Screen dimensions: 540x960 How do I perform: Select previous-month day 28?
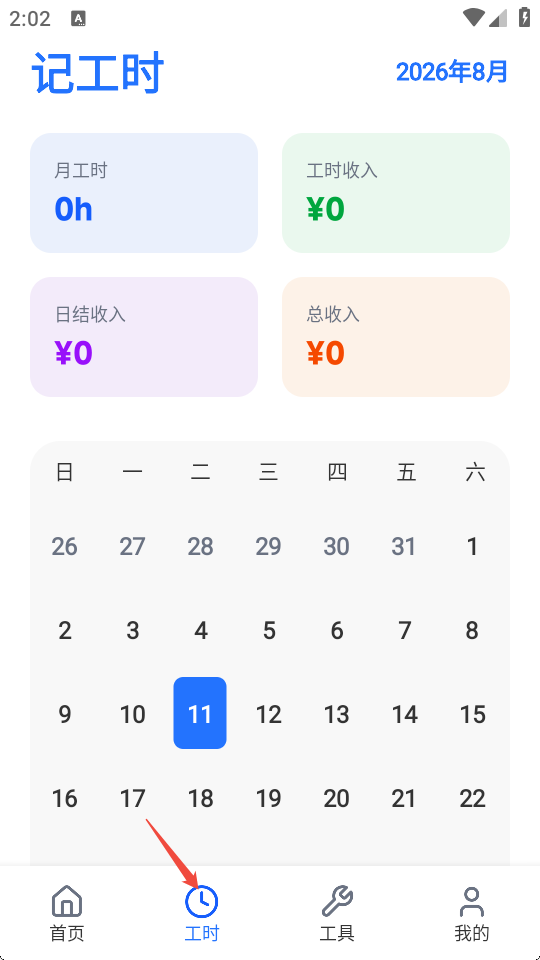pos(200,546)
